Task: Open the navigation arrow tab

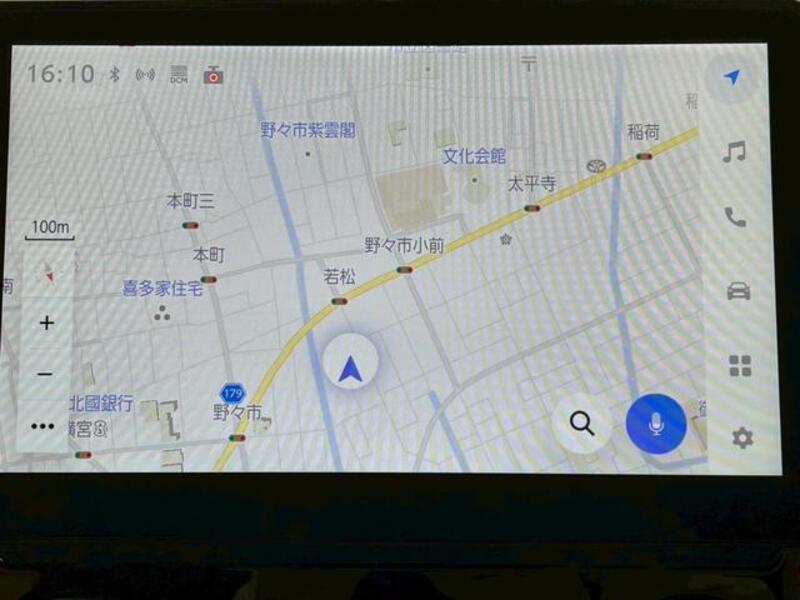Action: click(x=734, y=78)
